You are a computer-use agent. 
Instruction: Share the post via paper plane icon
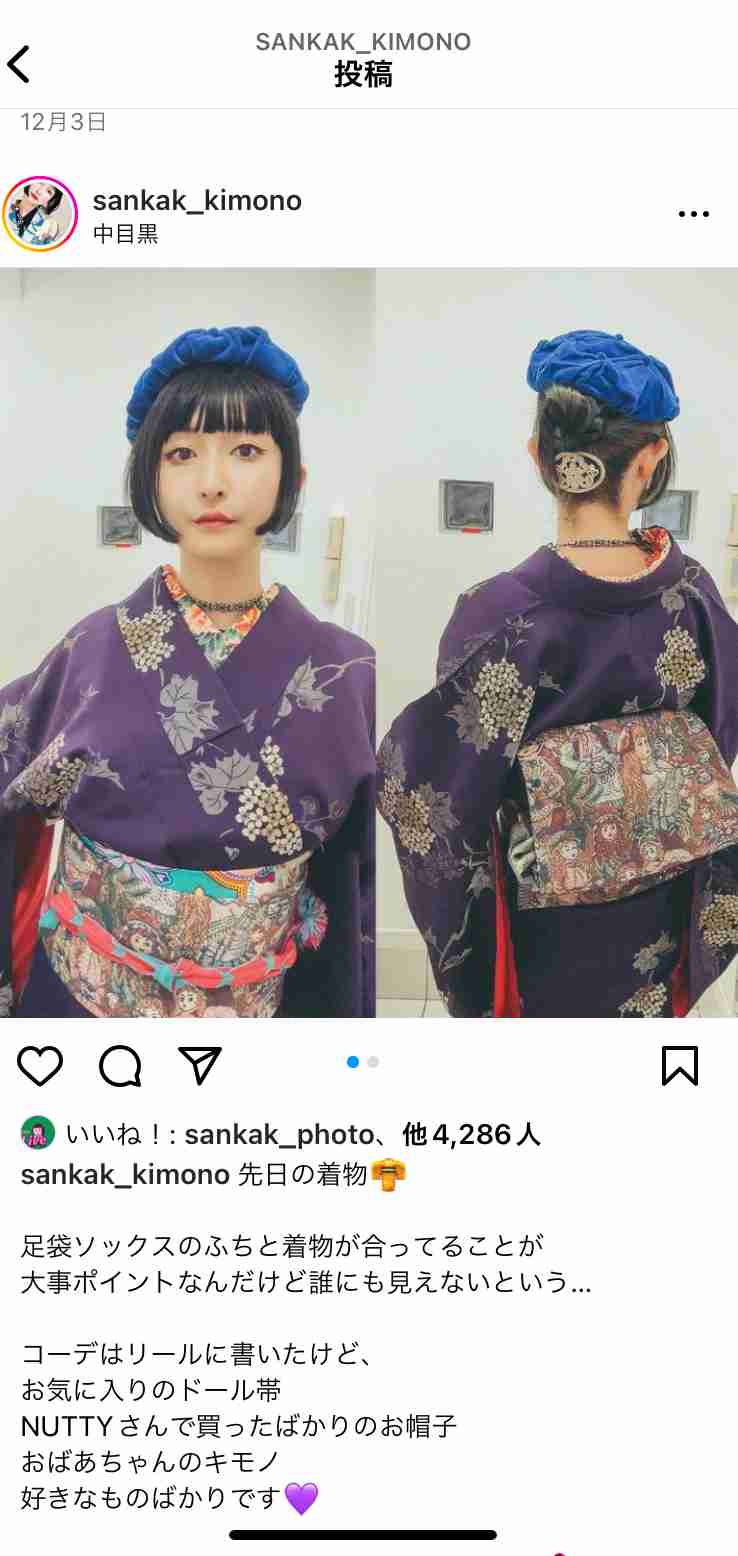pyautogui.click(x=199, y=1066)
